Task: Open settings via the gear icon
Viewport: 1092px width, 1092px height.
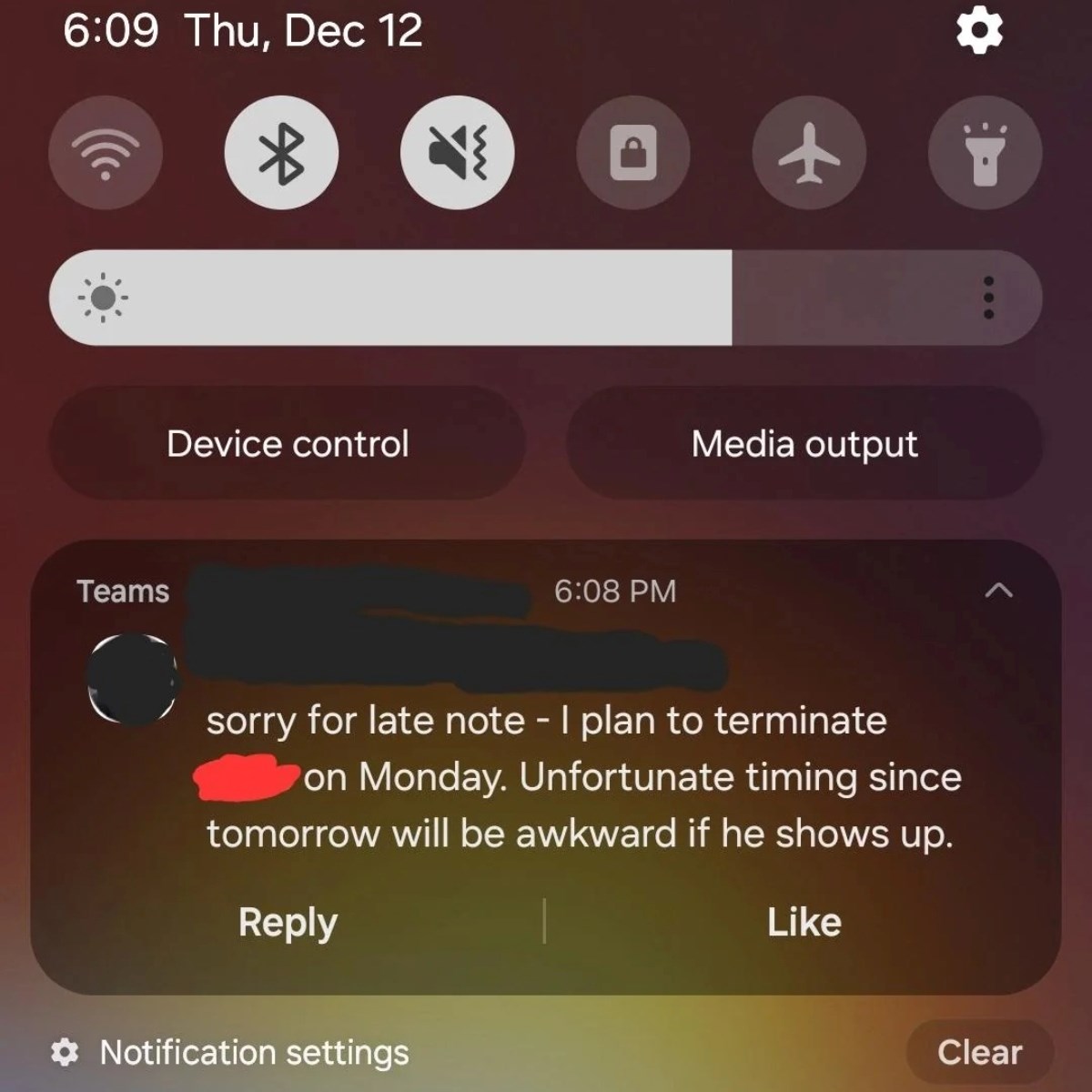Action: (x=980, y=32)
